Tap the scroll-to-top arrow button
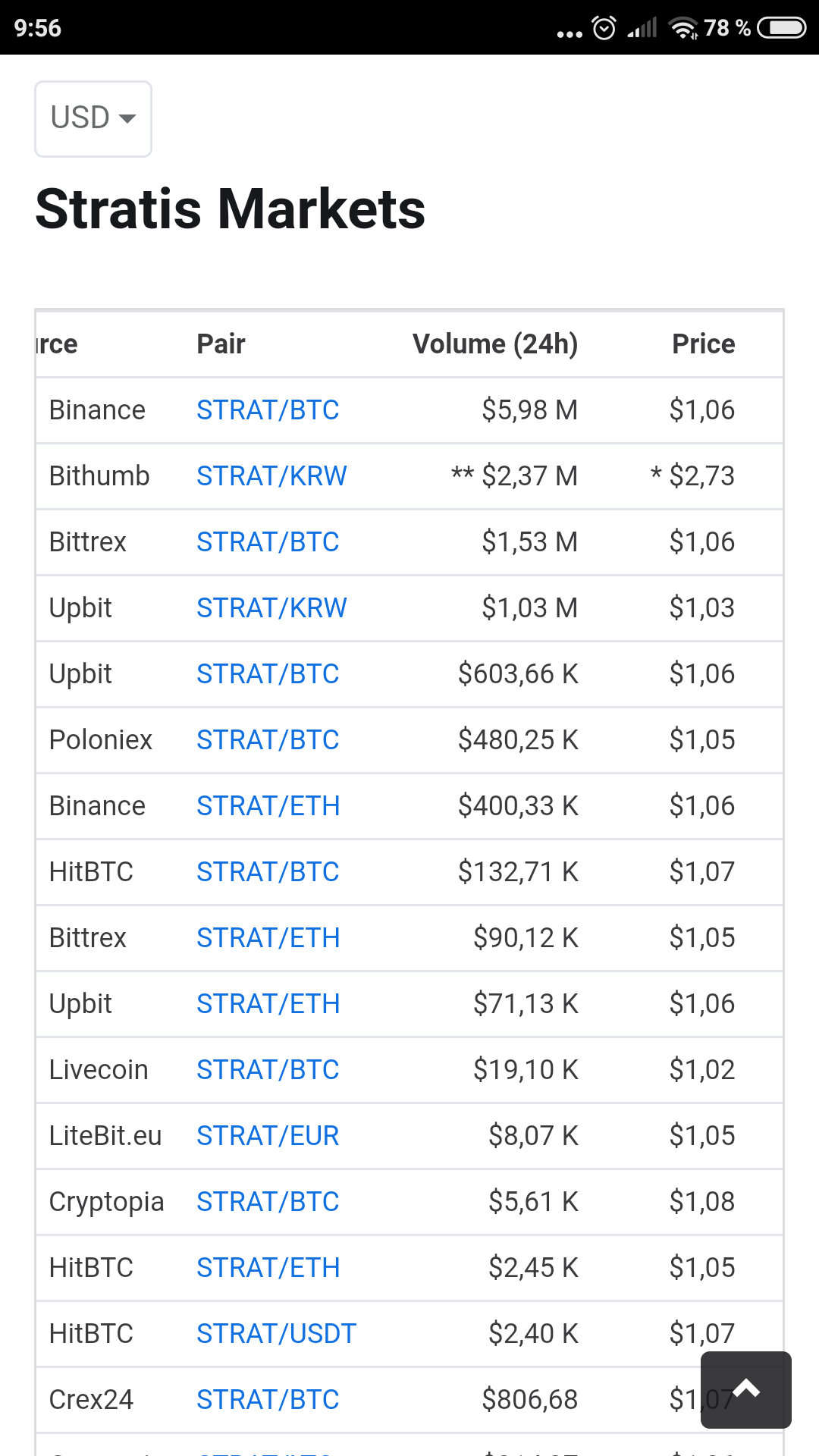Screen dimensions: 819x1456 tap(746, 1389)
